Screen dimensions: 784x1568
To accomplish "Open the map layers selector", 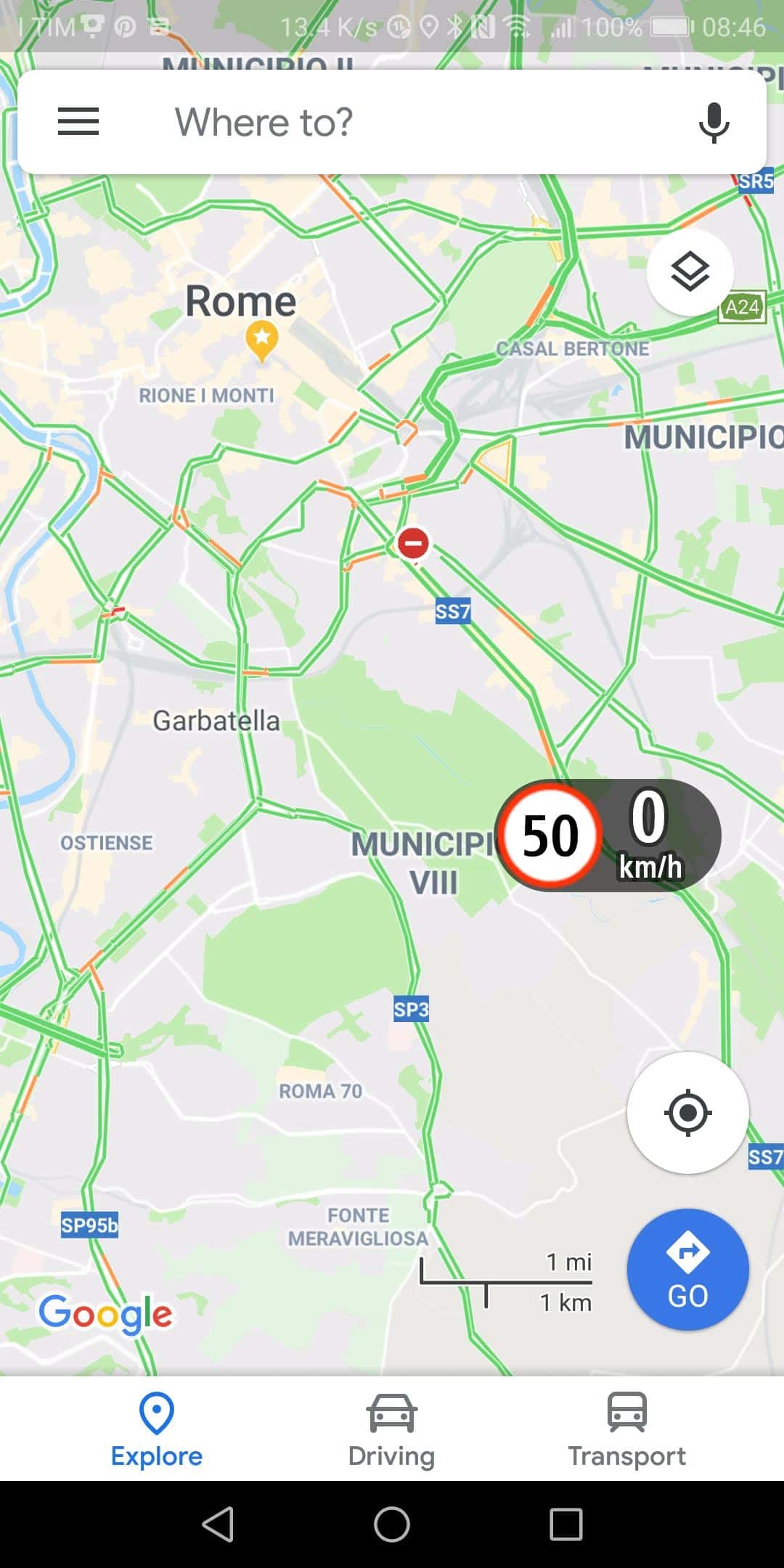I will [690, 272].
